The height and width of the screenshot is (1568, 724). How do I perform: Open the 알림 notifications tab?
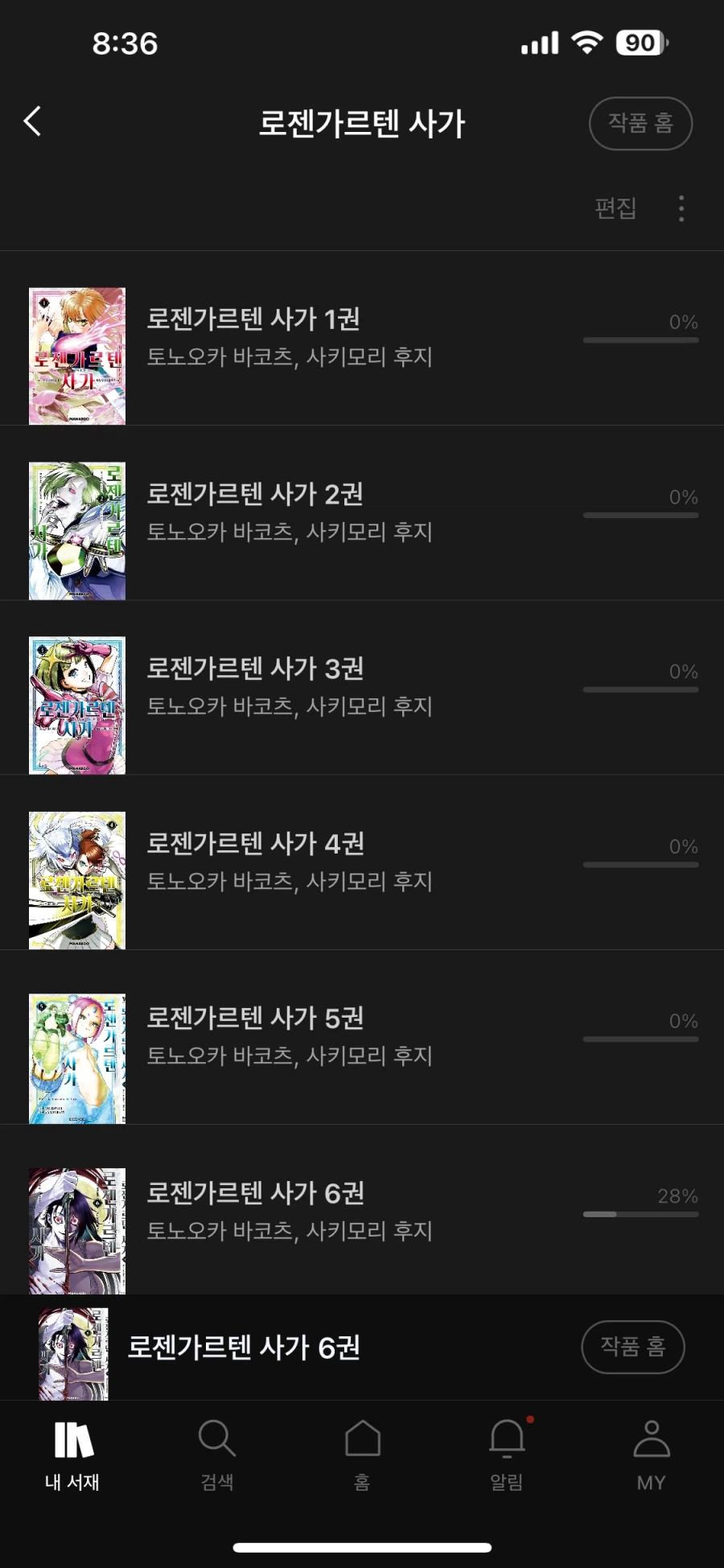pyautogui.click(x=507, y=1455)
